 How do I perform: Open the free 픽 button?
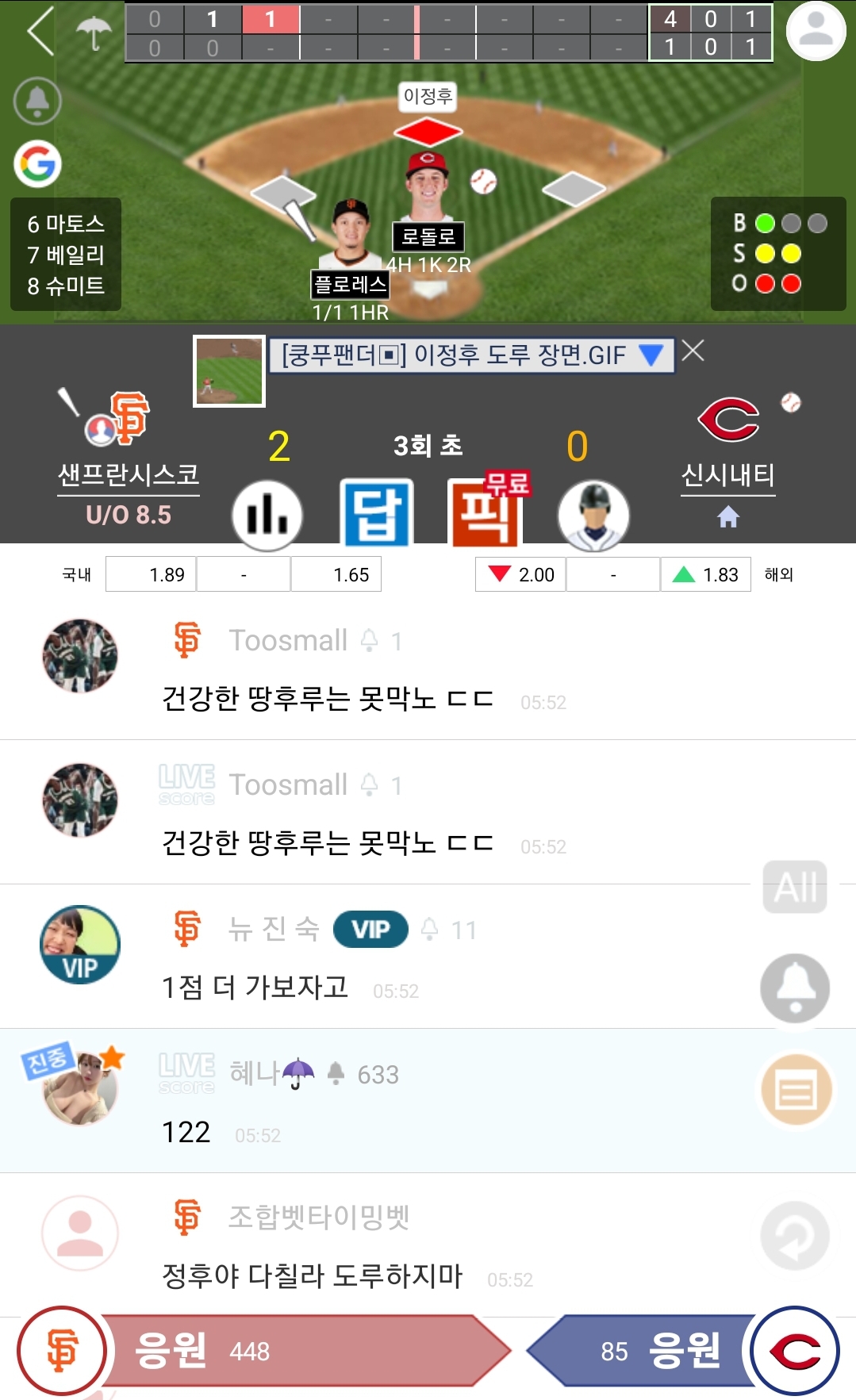[485, 514]
